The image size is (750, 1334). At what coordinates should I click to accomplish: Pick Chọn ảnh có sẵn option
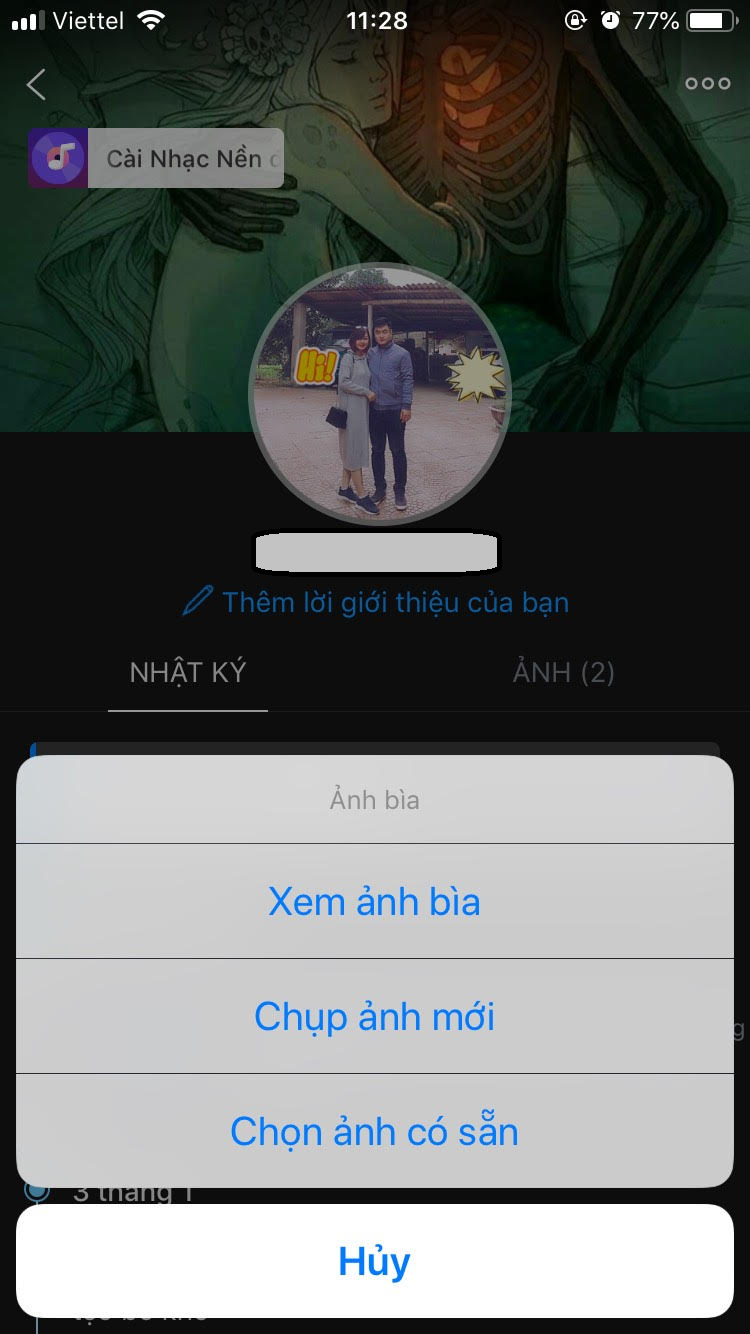374,1132
